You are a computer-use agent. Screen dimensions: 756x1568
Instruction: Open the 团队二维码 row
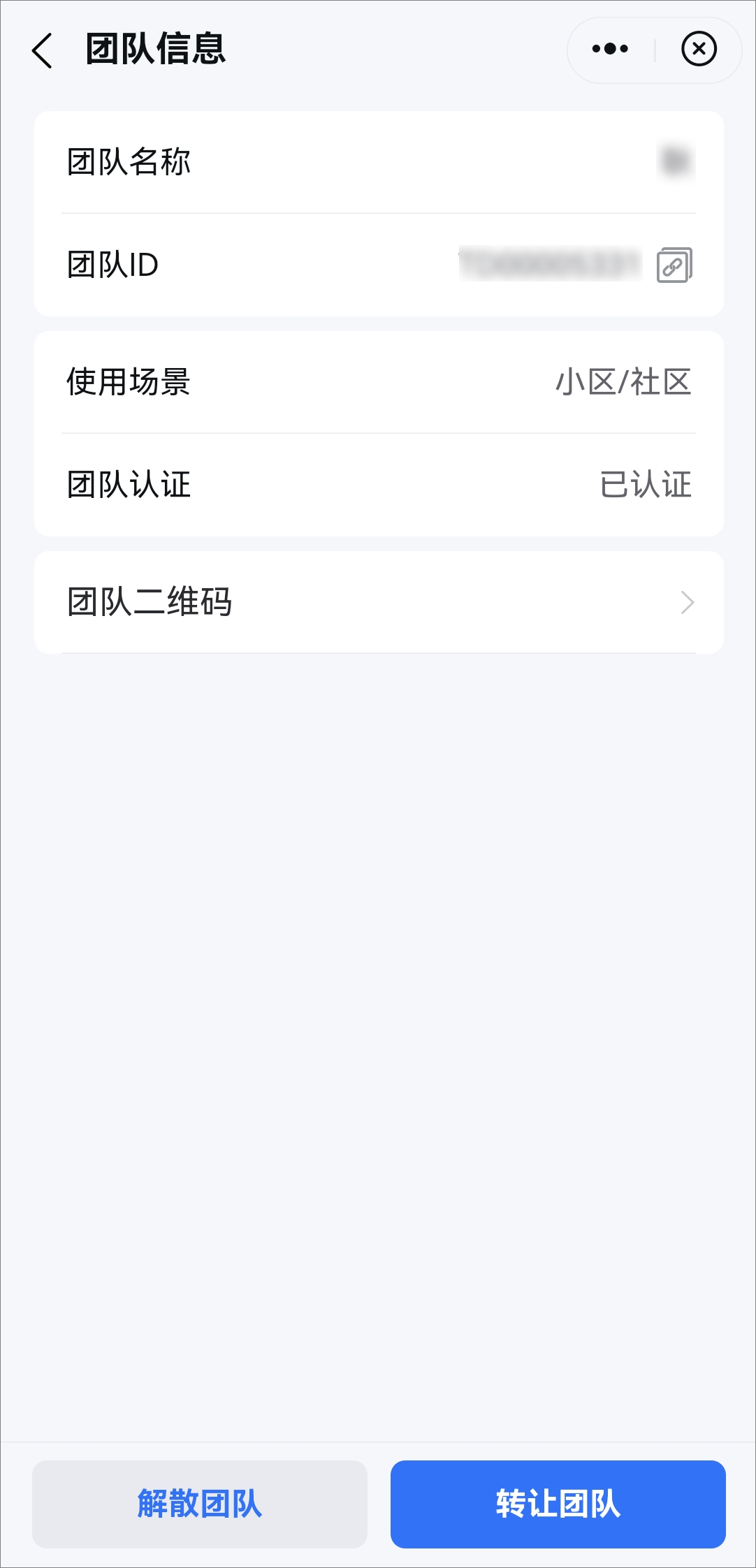point(379,602)
